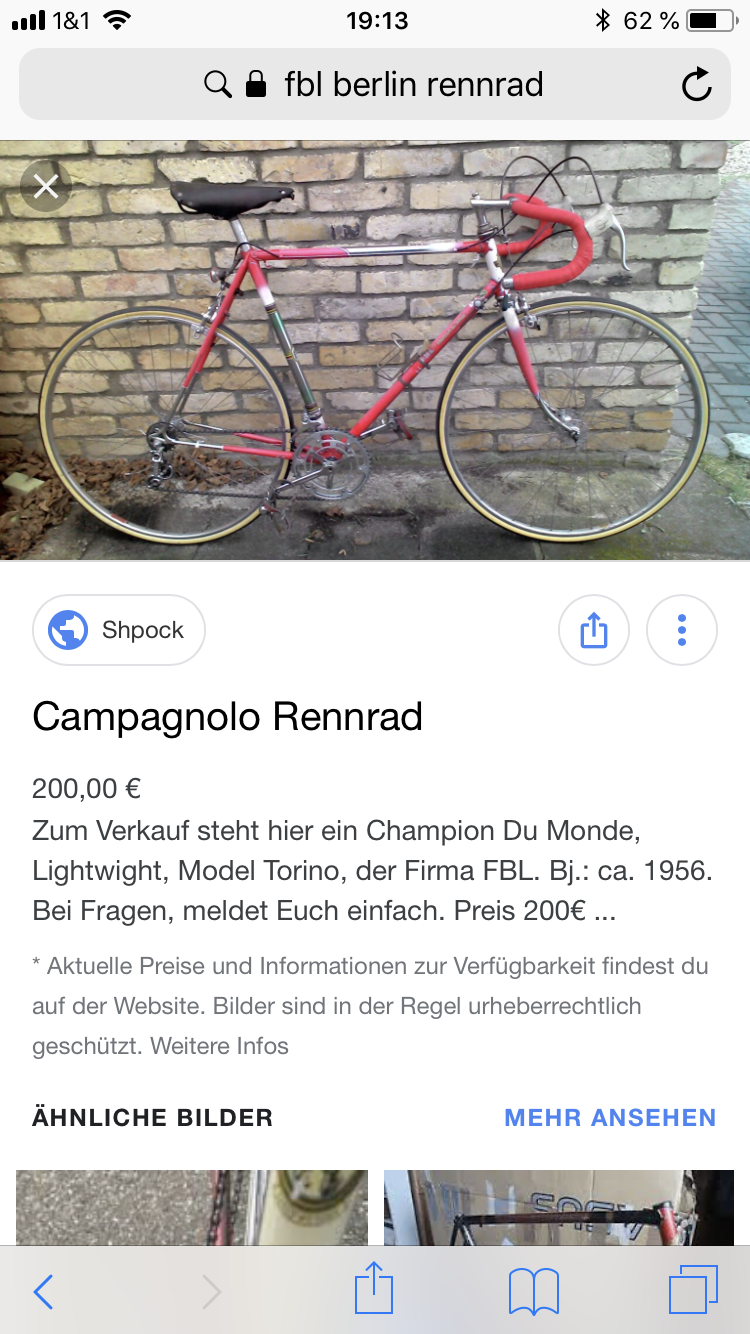
Task: Visit the Shpock source site
Action: [119, 630]
